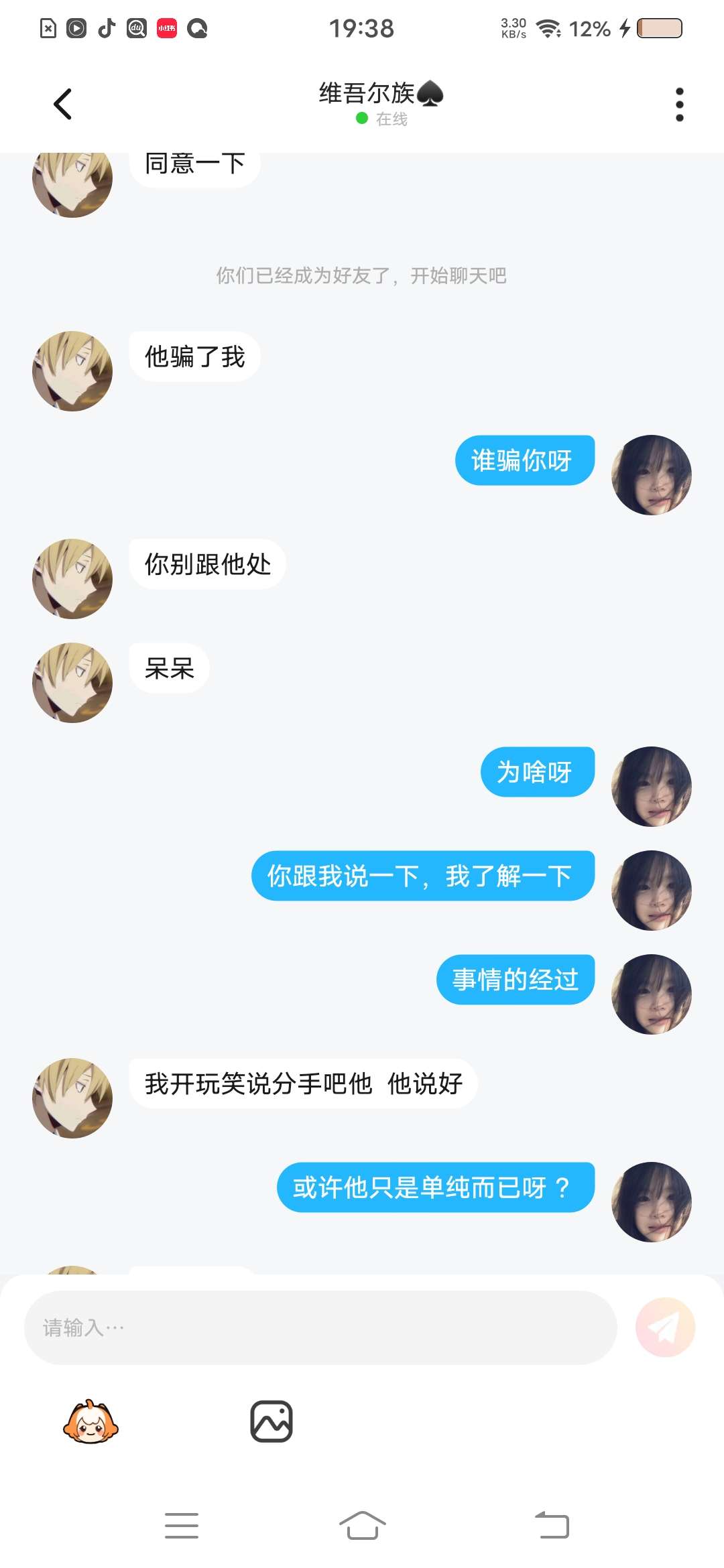Send the message with the paper plane
Screen dimensions: 724x1568
tap(665, 1327)
